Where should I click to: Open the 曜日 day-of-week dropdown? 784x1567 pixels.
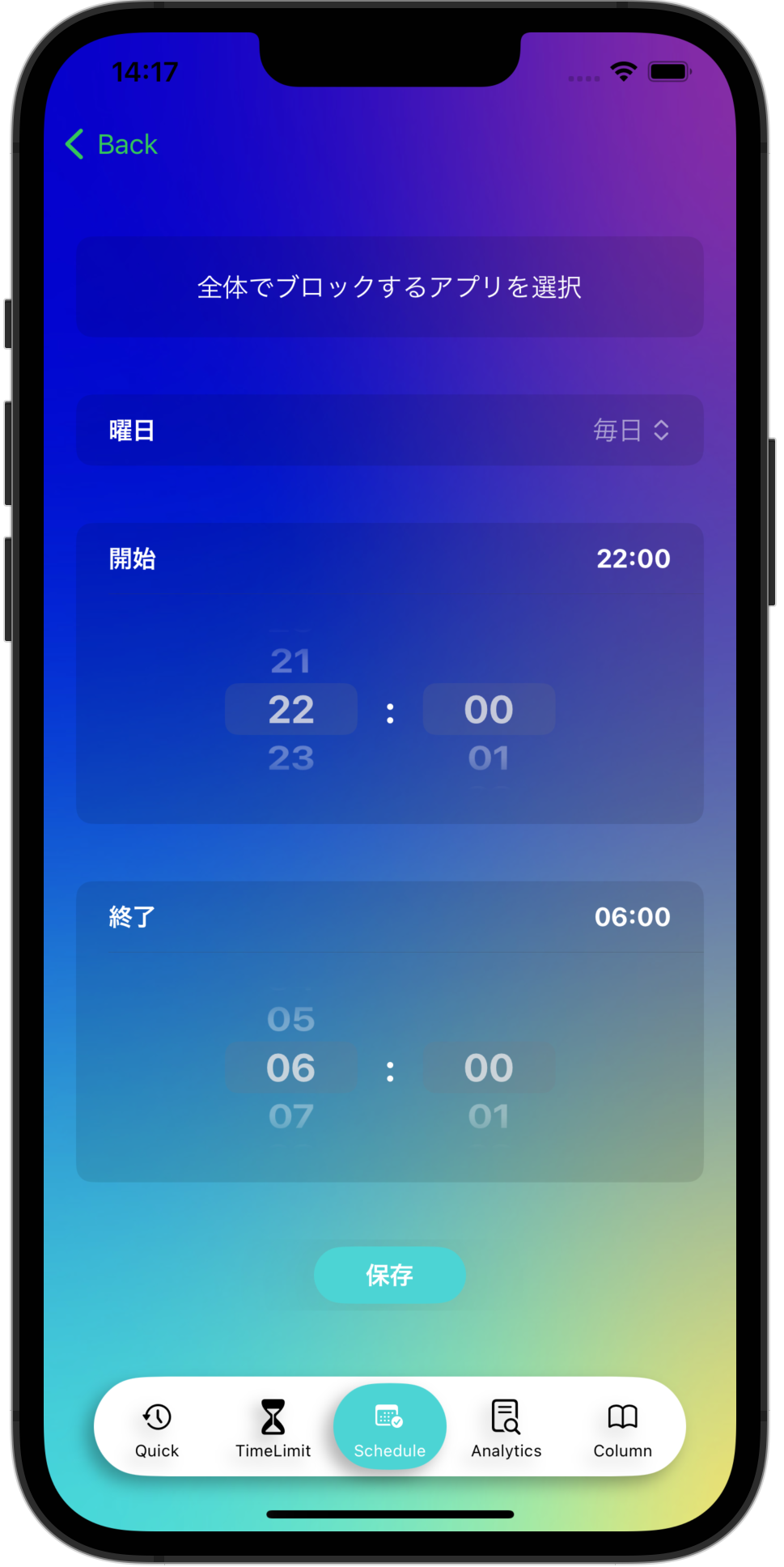tap(630, 430)
